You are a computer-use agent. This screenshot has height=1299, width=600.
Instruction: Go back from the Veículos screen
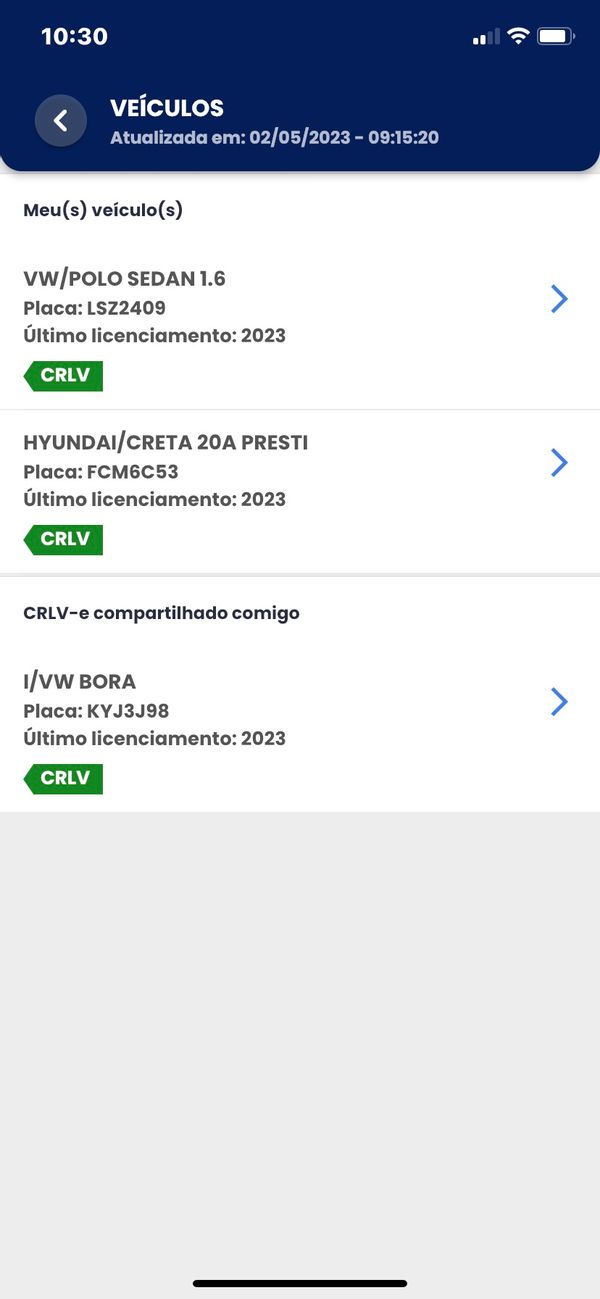pyautogui.click(x=61, y=121)
